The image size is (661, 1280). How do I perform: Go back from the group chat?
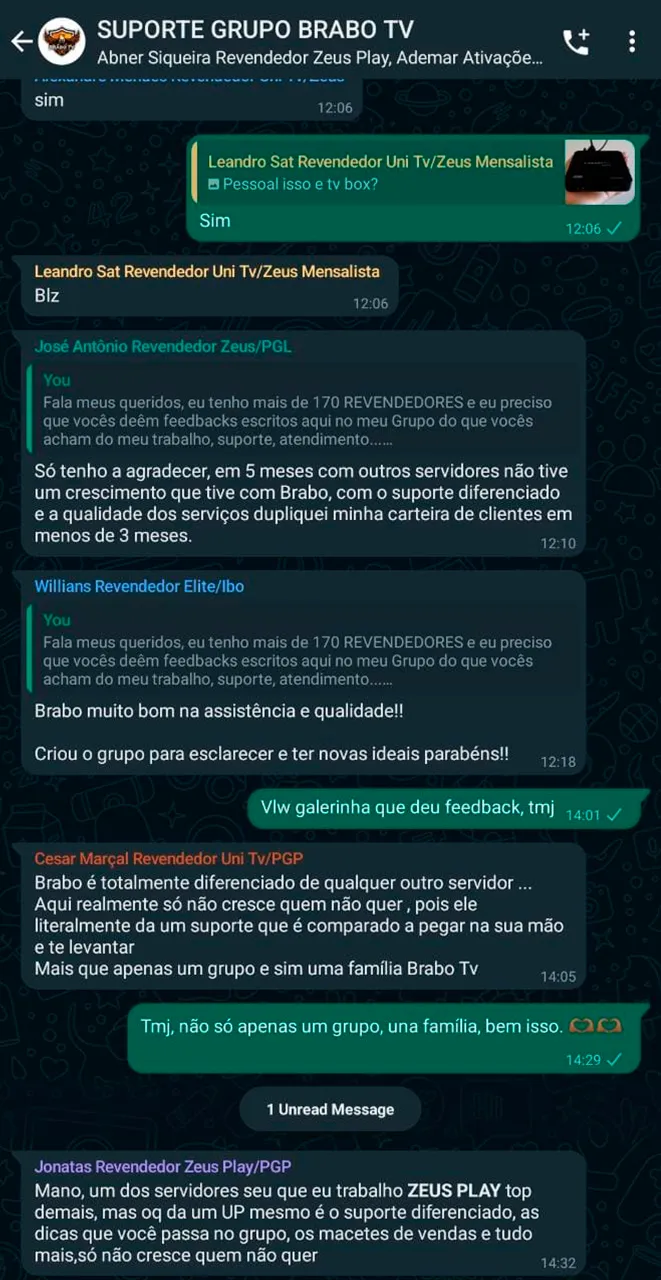click(x=20, y=41)
